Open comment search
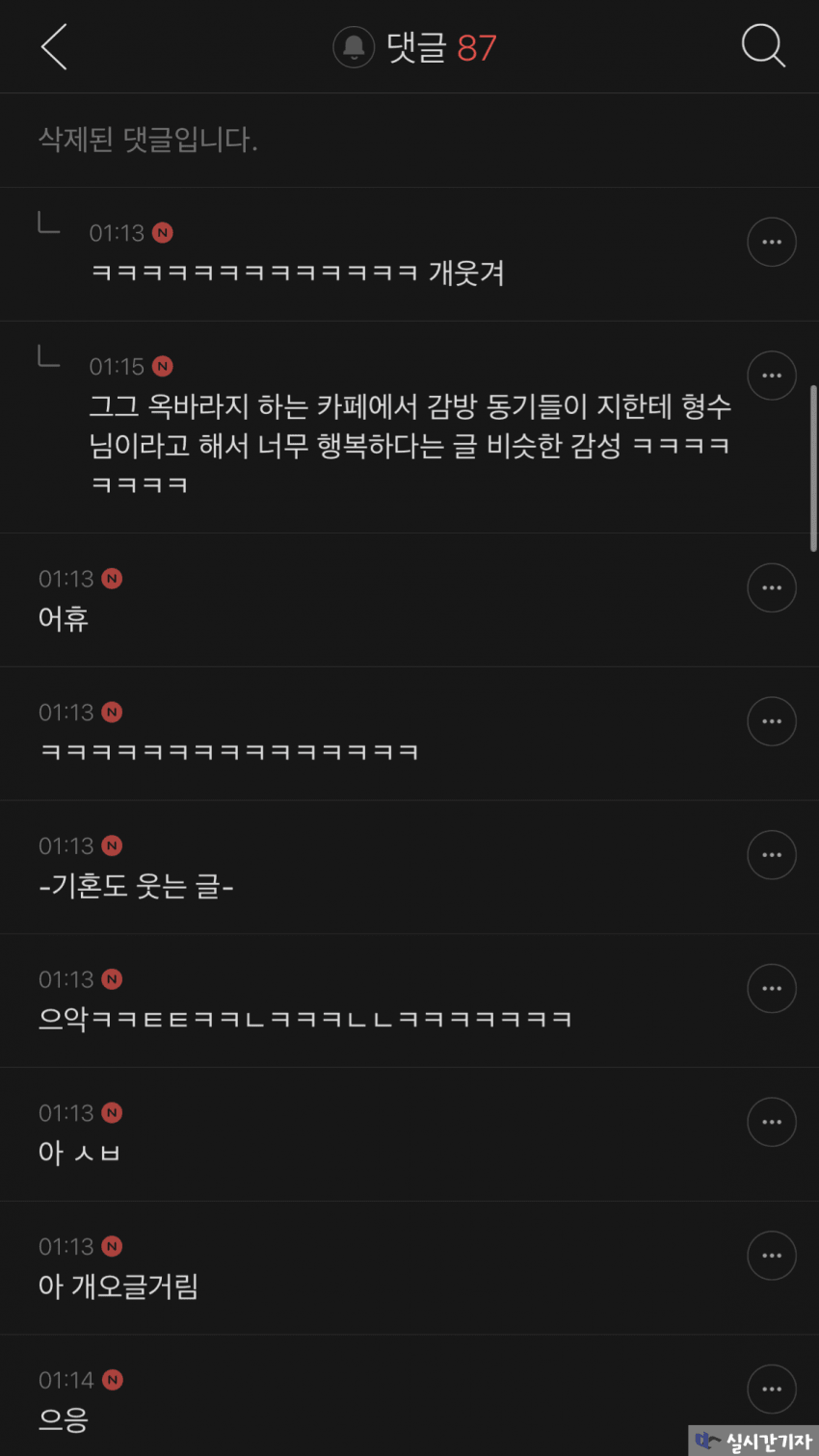Screen dimensions: 819x1456 [763, 45]
